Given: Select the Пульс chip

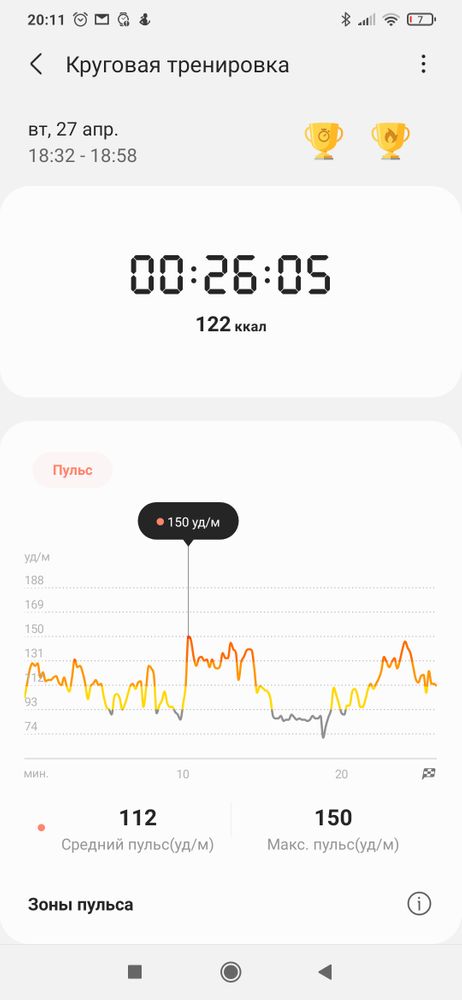Looking at the screenshot, I should click(73, 470).
